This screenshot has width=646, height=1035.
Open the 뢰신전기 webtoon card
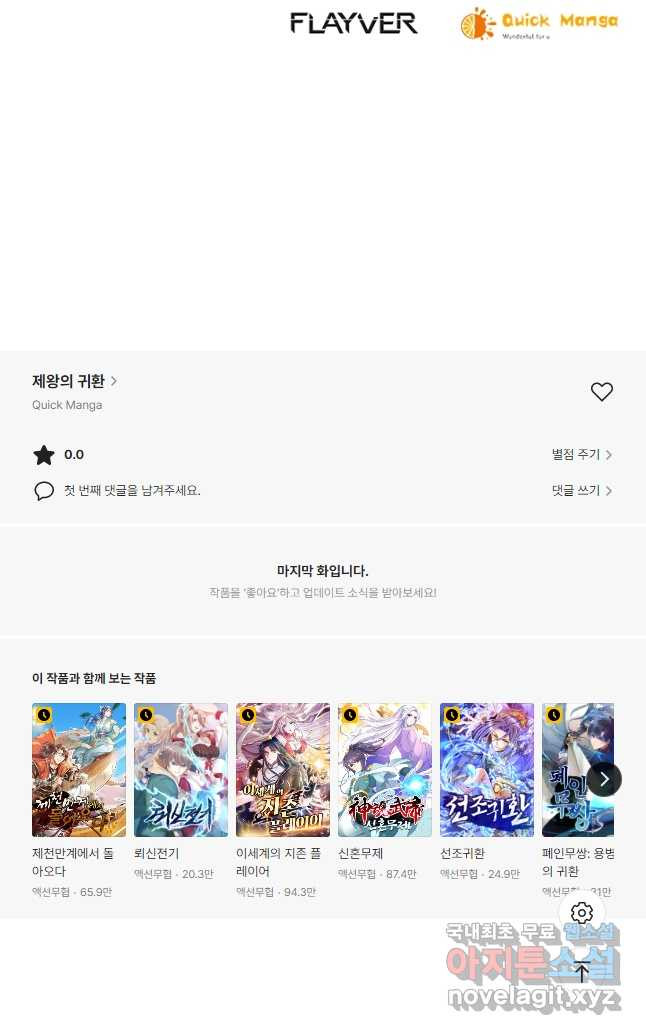click(181, 769)
